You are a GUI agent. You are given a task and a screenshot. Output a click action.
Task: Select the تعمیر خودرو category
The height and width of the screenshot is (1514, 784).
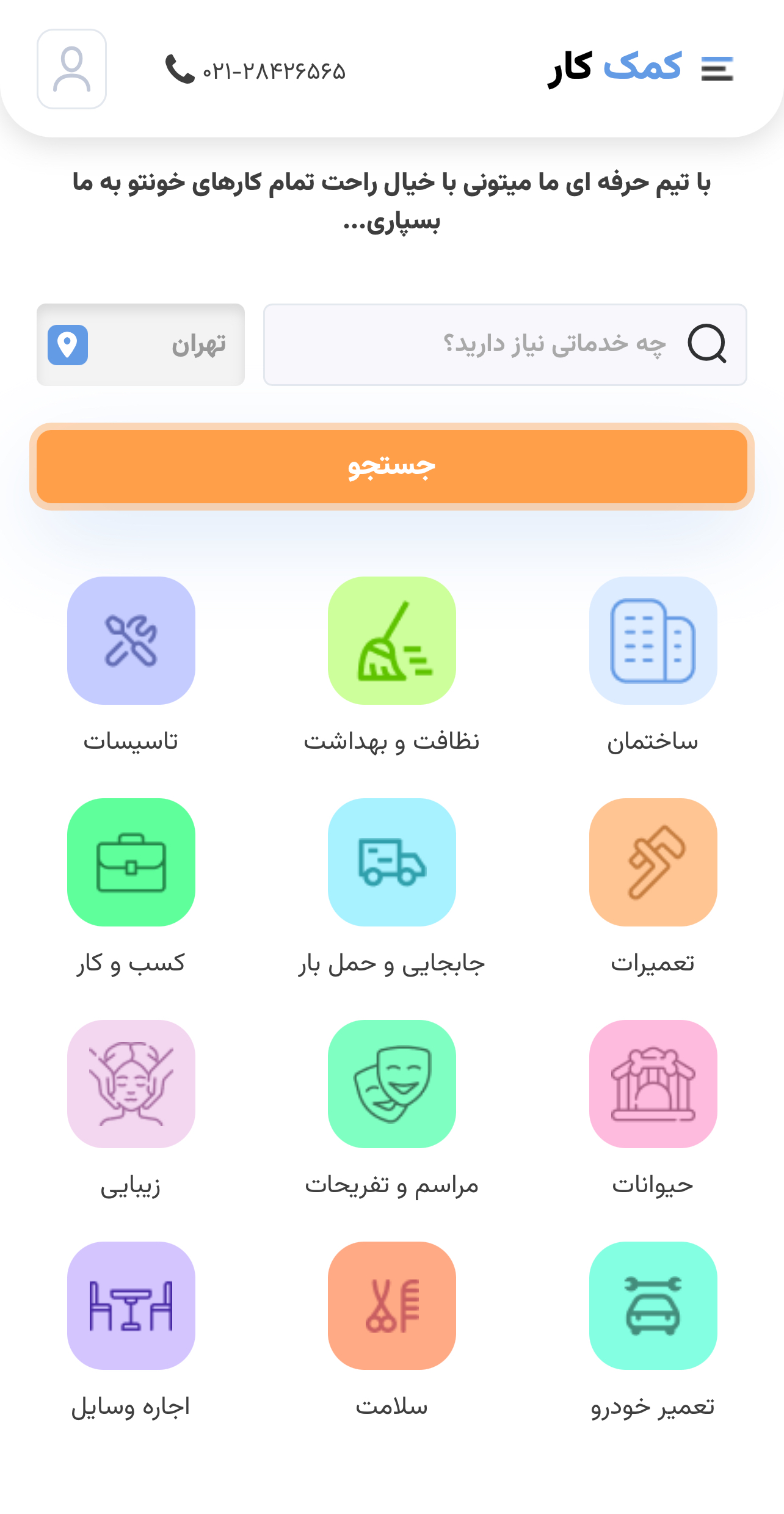pyautogui.click(x=653, y=1306)
